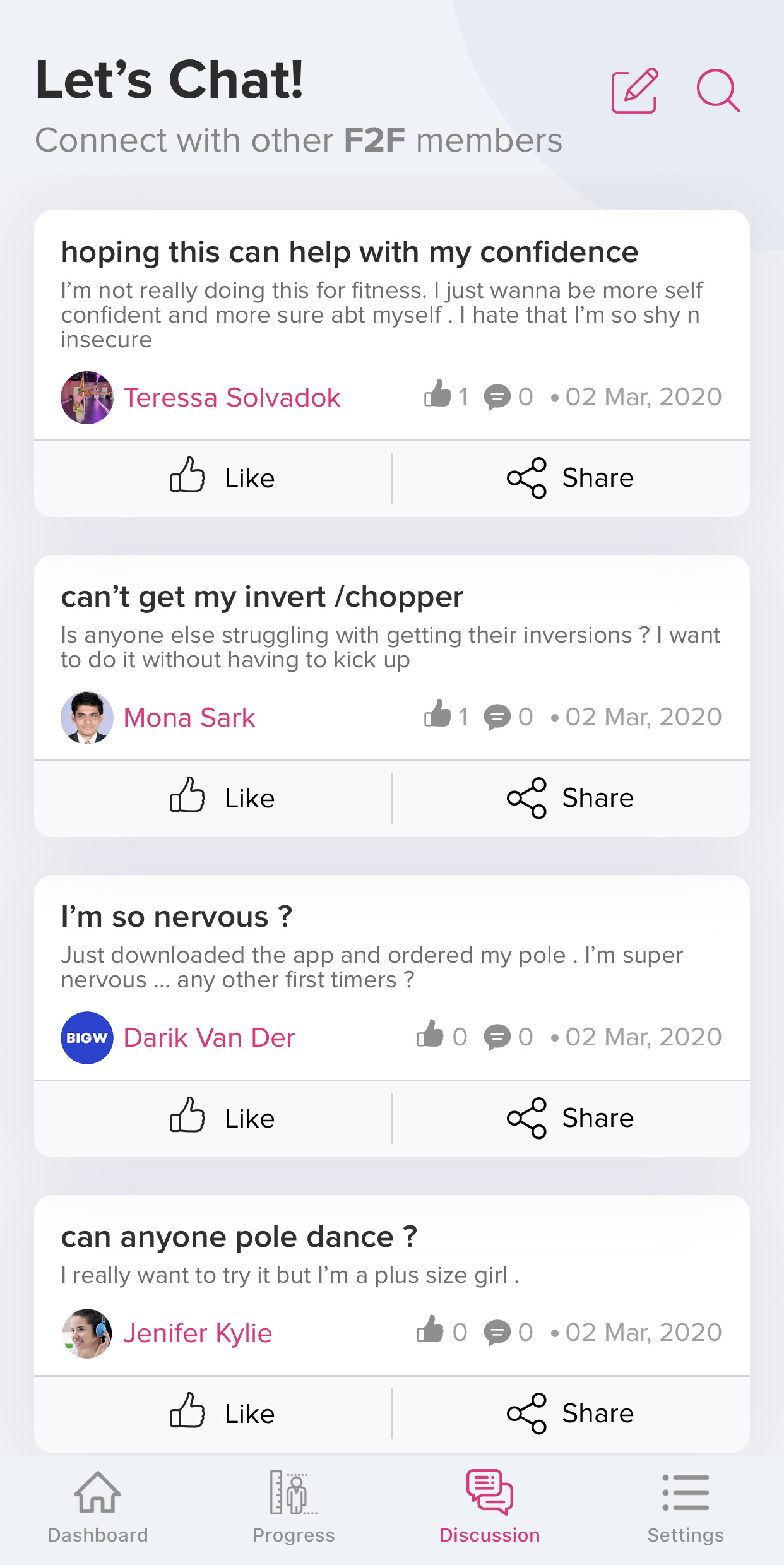Screen dimensions: 784x1565
Task: Share Jenifer Kylie's post
Action: pyautogui.click(x=571, y=1413)
